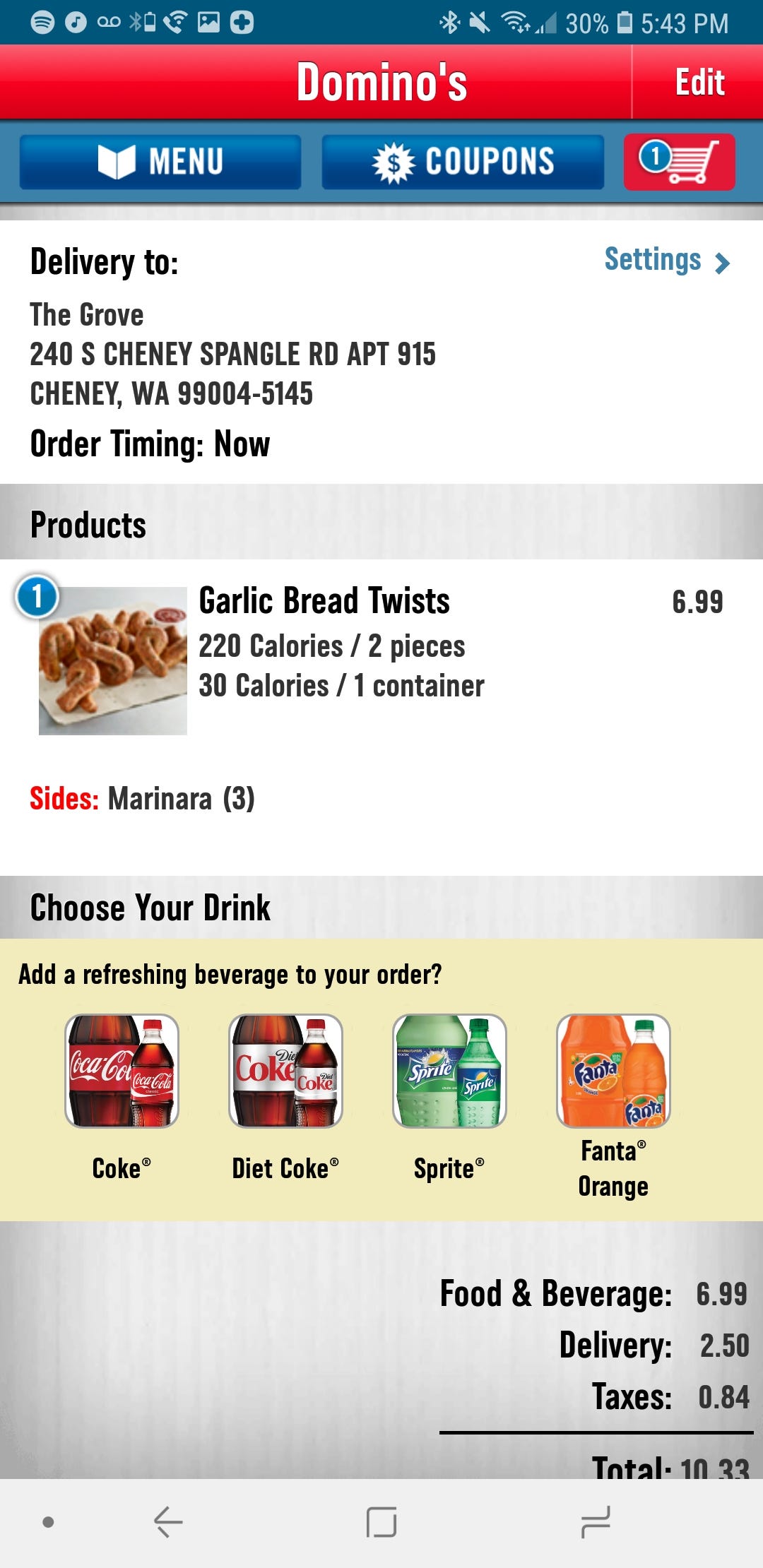
Task: Open the Menu section
Action: click(160, 162)
